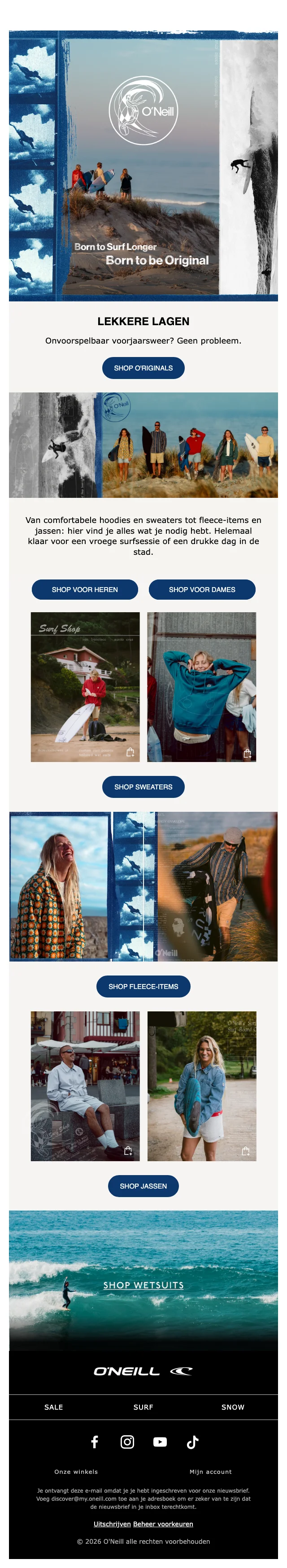
Task: Tap the SHOP SWEATERS button
Action: tap(143, 786)
